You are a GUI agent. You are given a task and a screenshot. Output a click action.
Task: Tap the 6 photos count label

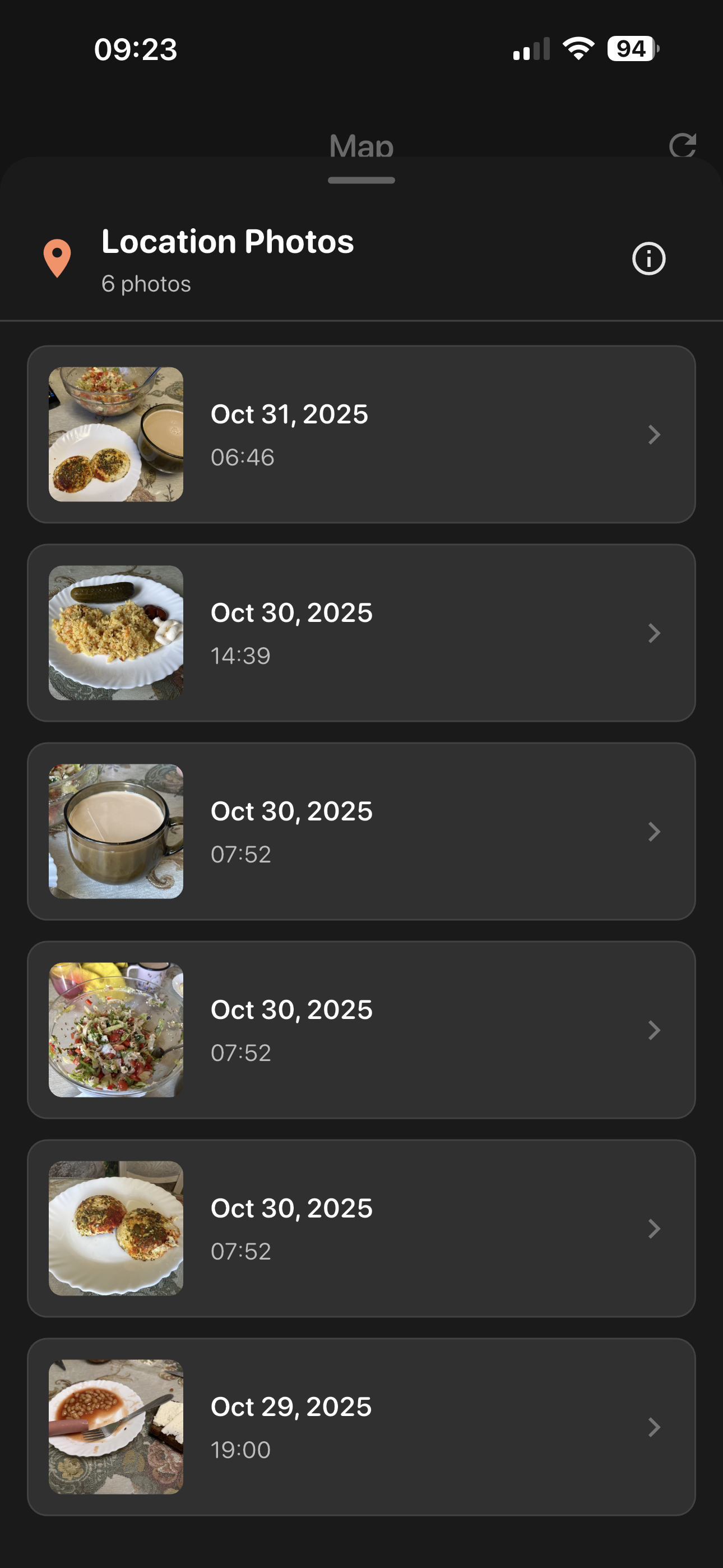click(146, 283)
